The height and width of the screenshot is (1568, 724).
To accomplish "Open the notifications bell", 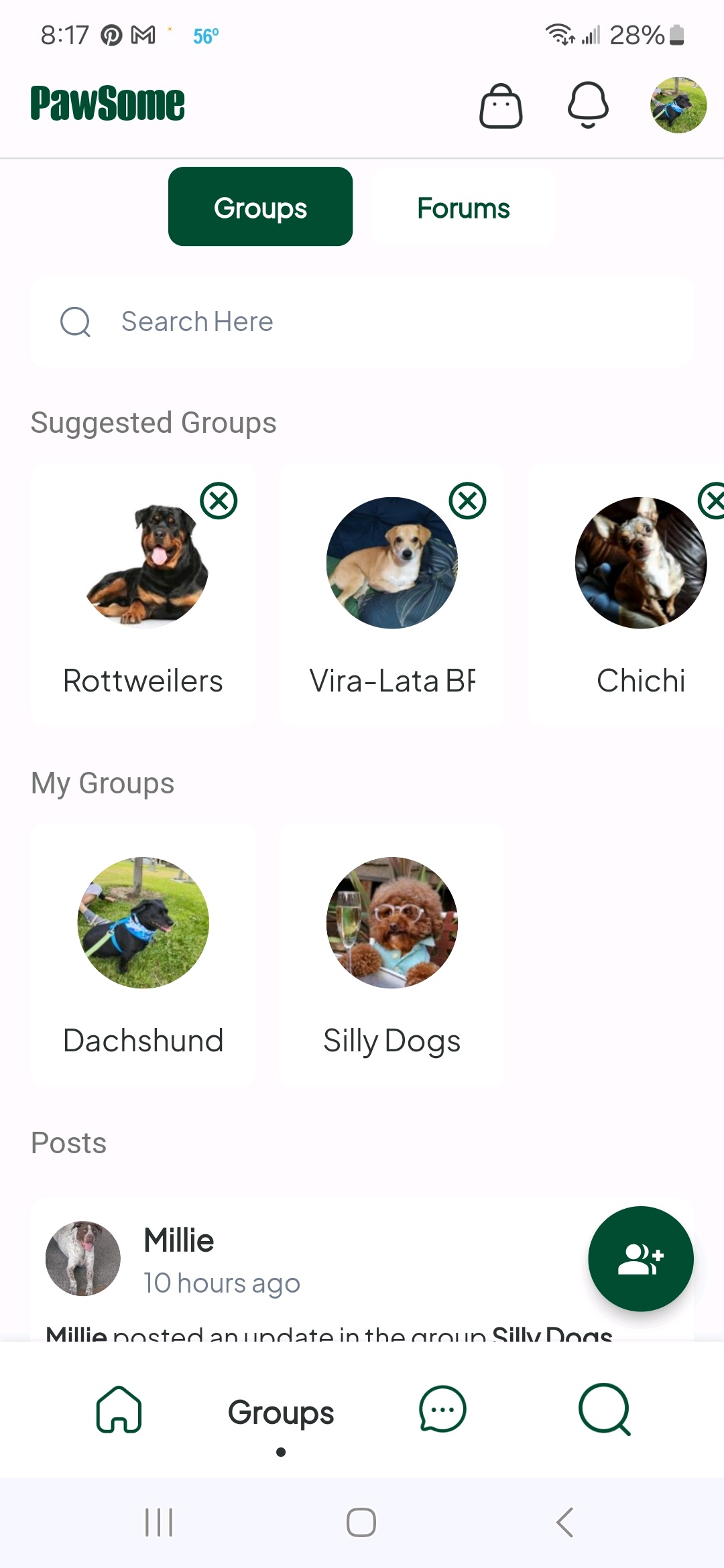I will [588, 105].
